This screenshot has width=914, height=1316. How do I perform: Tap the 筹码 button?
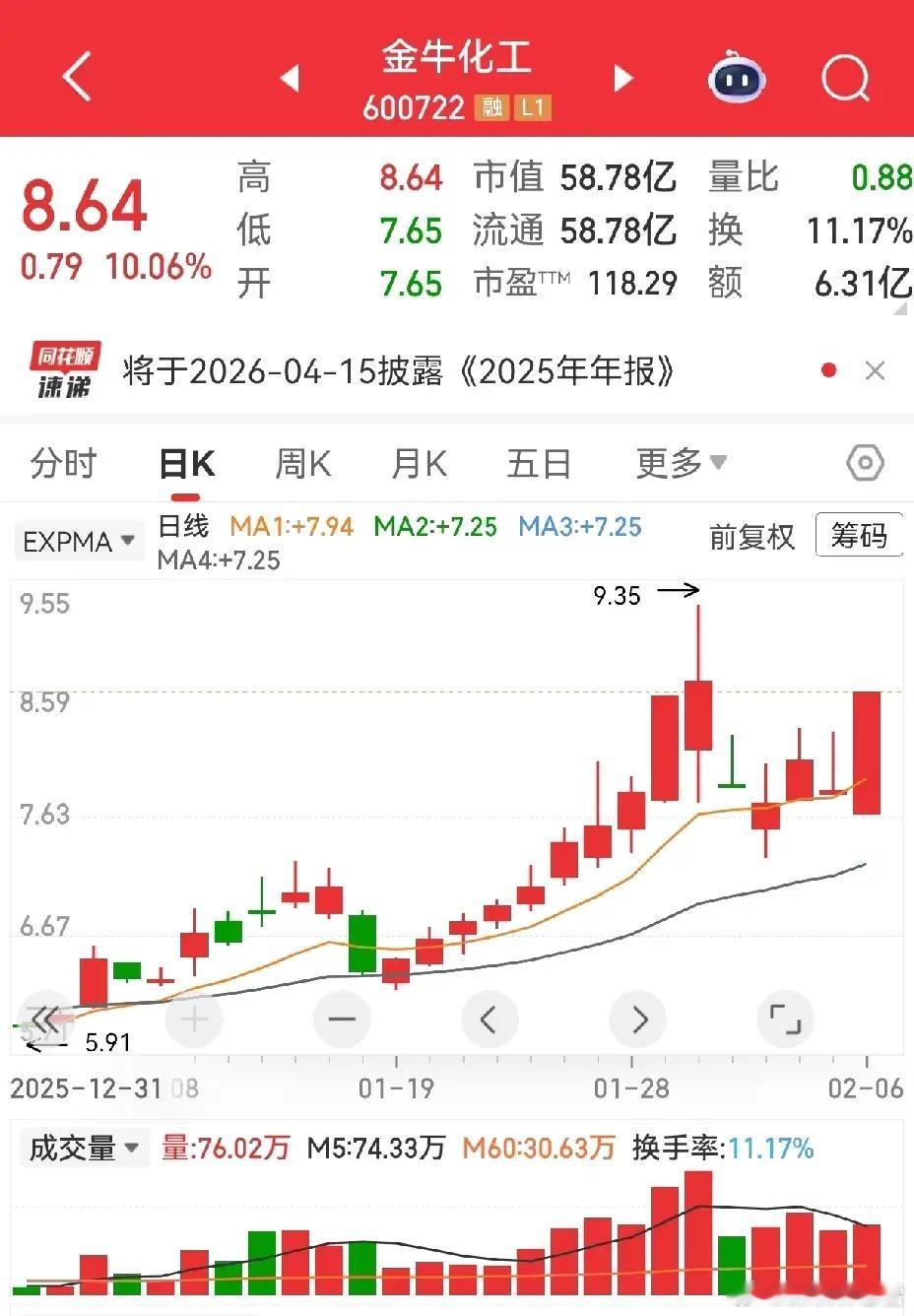point(859,536)
